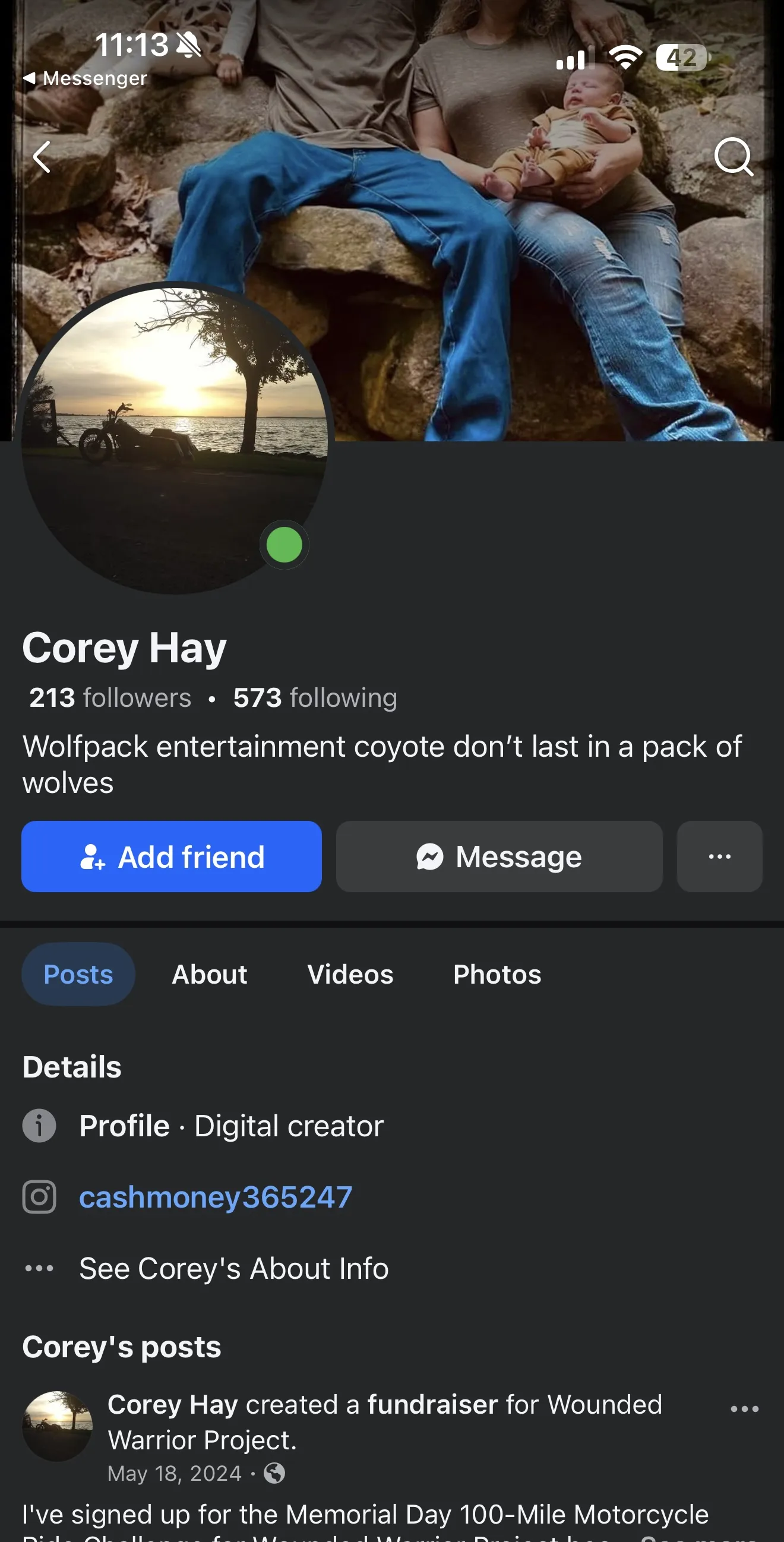Select the Posts tab
The image size is (784, 1542).
(x=78, y=974)
